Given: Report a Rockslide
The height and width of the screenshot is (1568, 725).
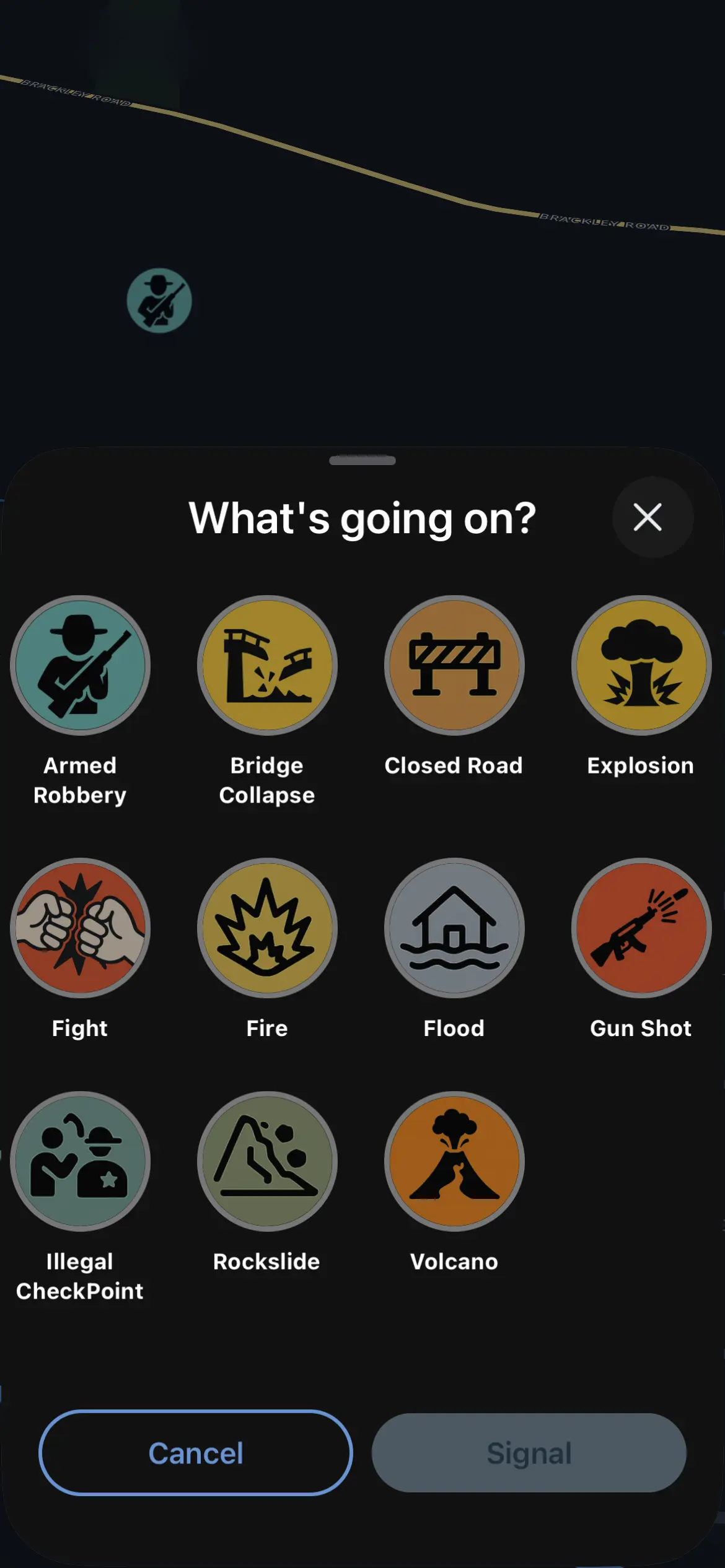Looking at the screenshot, I should pos(267,1161).
